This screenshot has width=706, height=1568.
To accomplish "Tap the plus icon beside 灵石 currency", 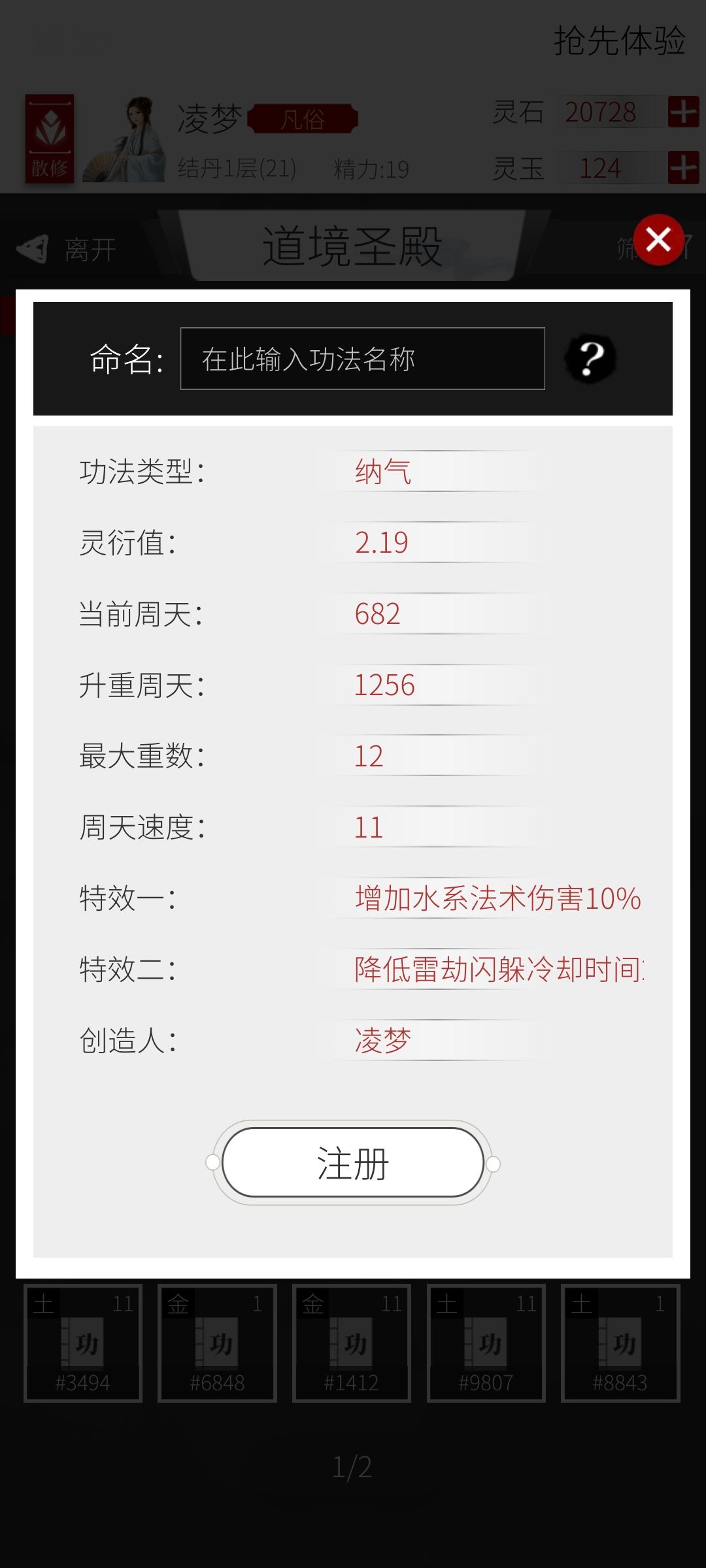I will (682, 112).
